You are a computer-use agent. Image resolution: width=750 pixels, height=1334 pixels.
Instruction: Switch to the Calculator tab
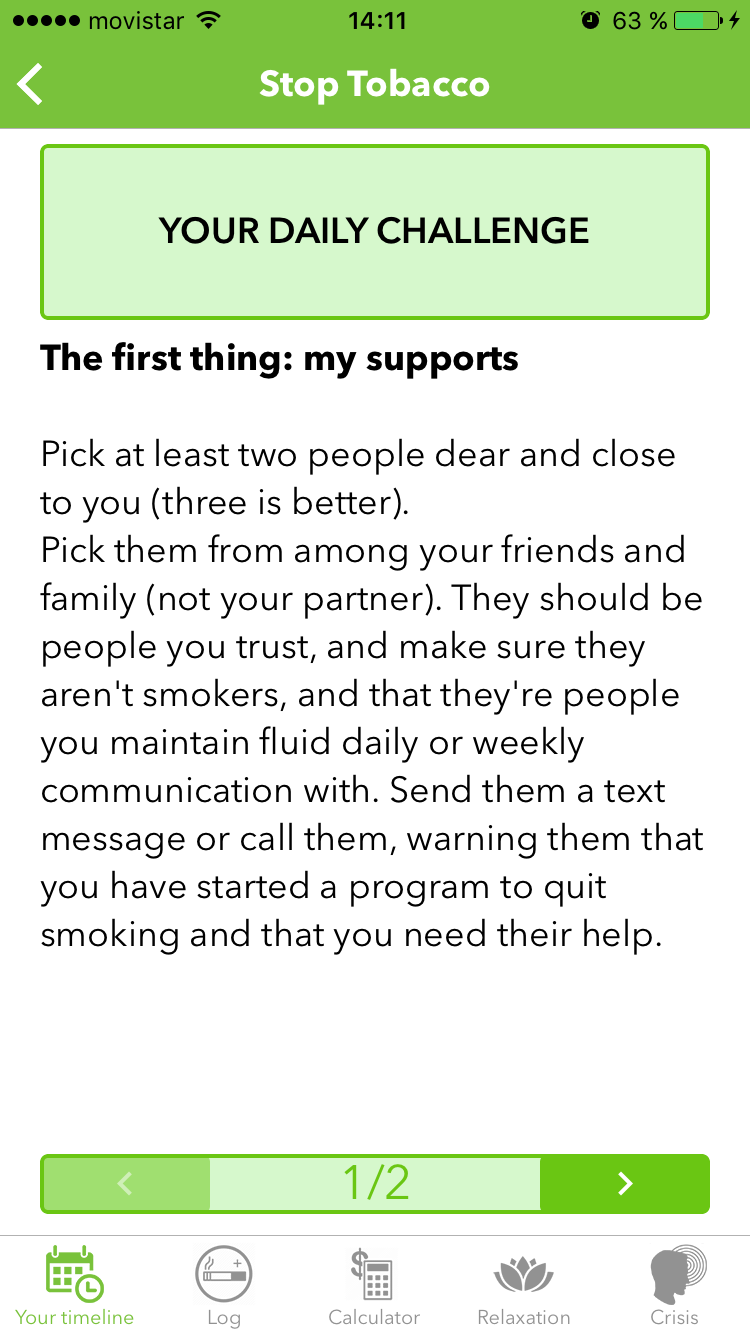(x=374, y=1286)
